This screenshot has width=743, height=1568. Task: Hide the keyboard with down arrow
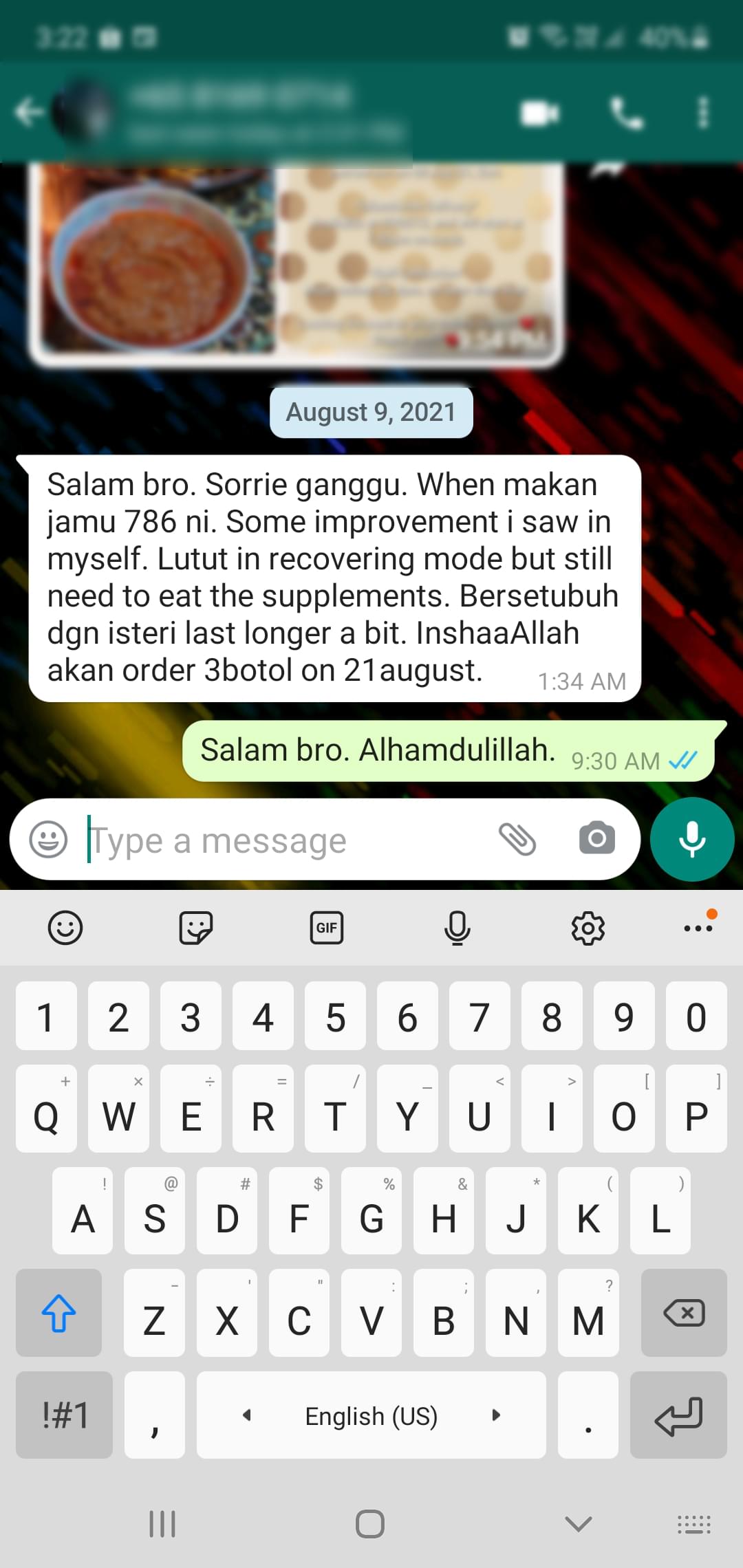578,1524
